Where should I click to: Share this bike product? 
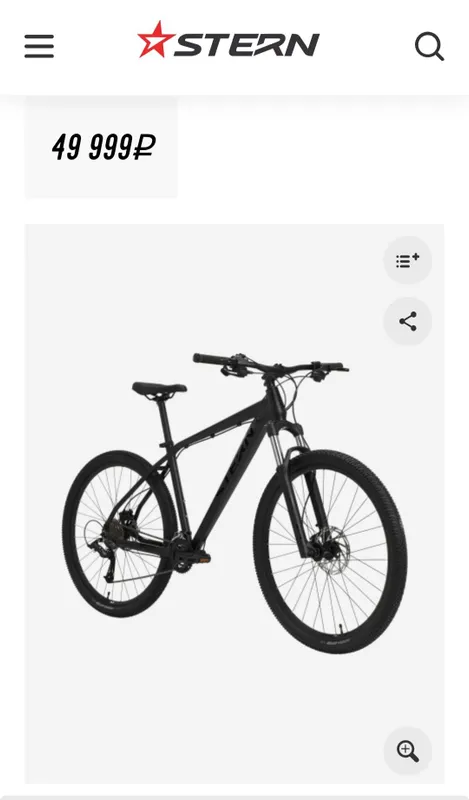point(408,321)
